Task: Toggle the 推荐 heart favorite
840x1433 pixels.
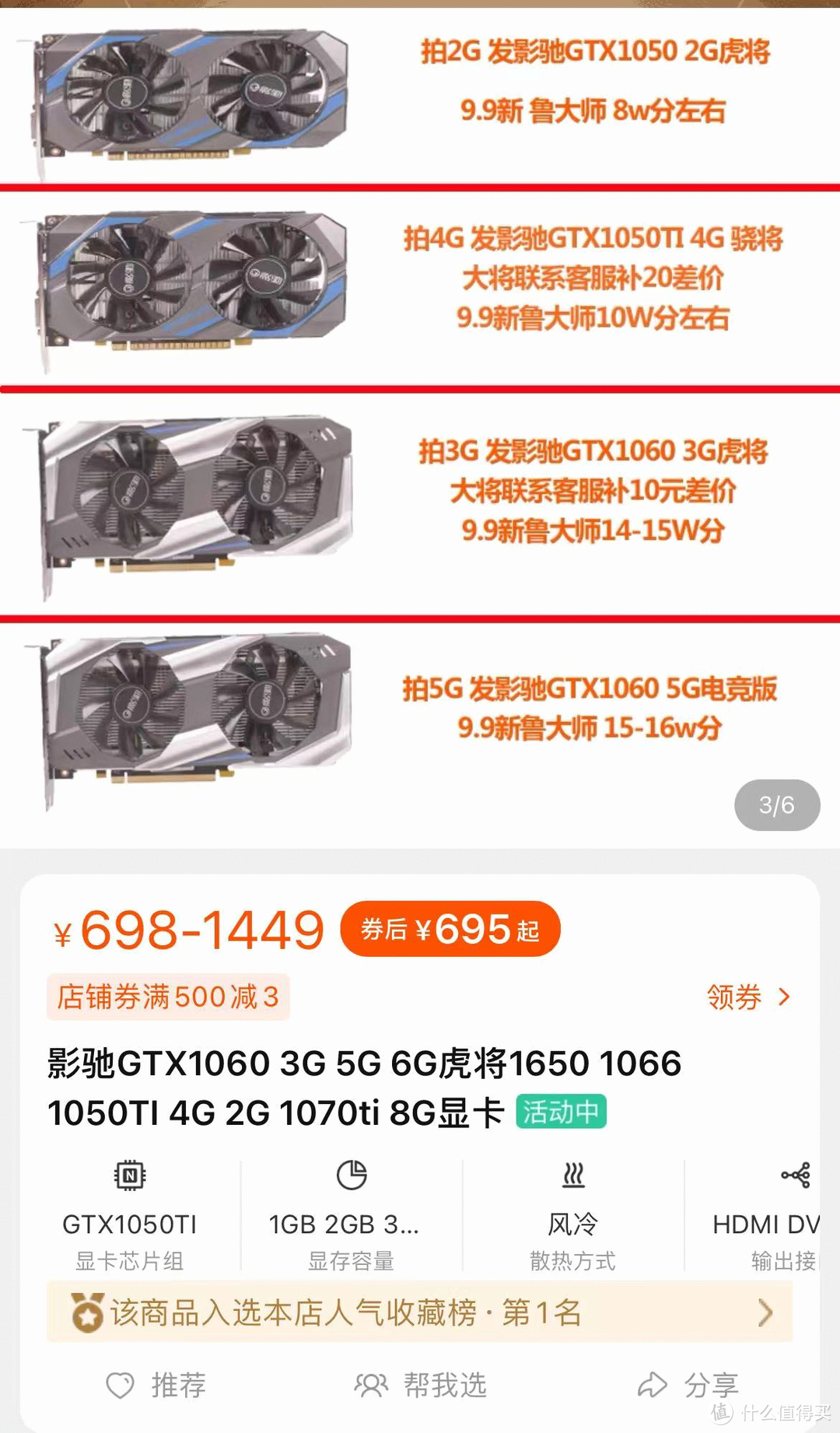Action: (x=118, y=1385)
